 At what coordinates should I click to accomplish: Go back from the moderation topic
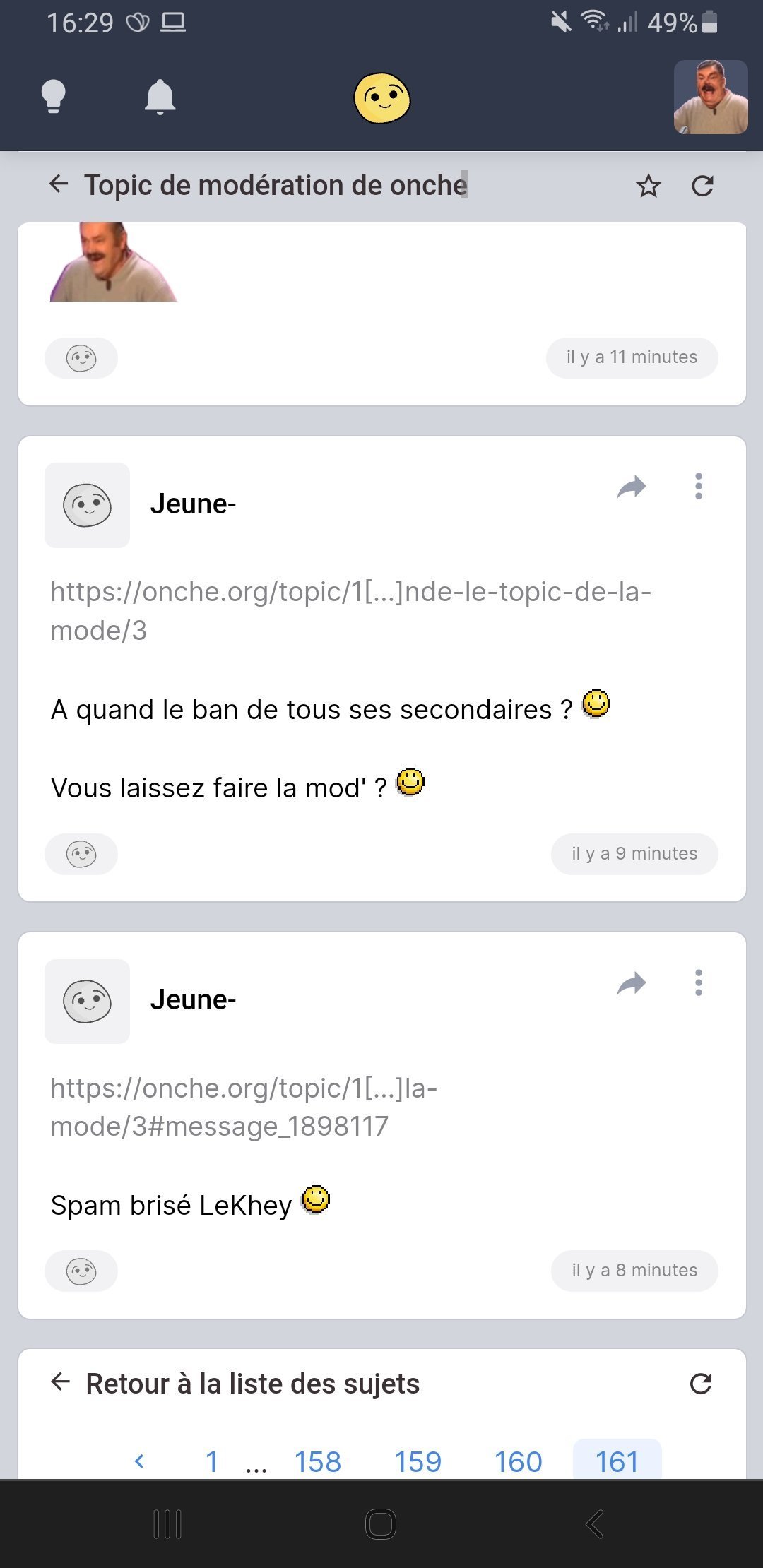click(x=59, y=185)
